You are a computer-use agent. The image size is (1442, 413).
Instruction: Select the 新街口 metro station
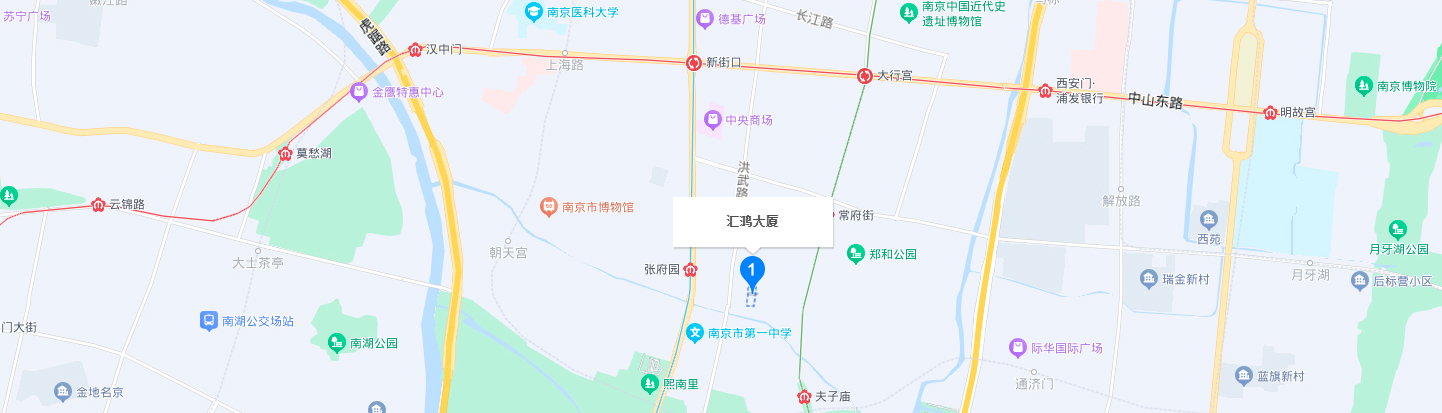[x=695, y=63]
